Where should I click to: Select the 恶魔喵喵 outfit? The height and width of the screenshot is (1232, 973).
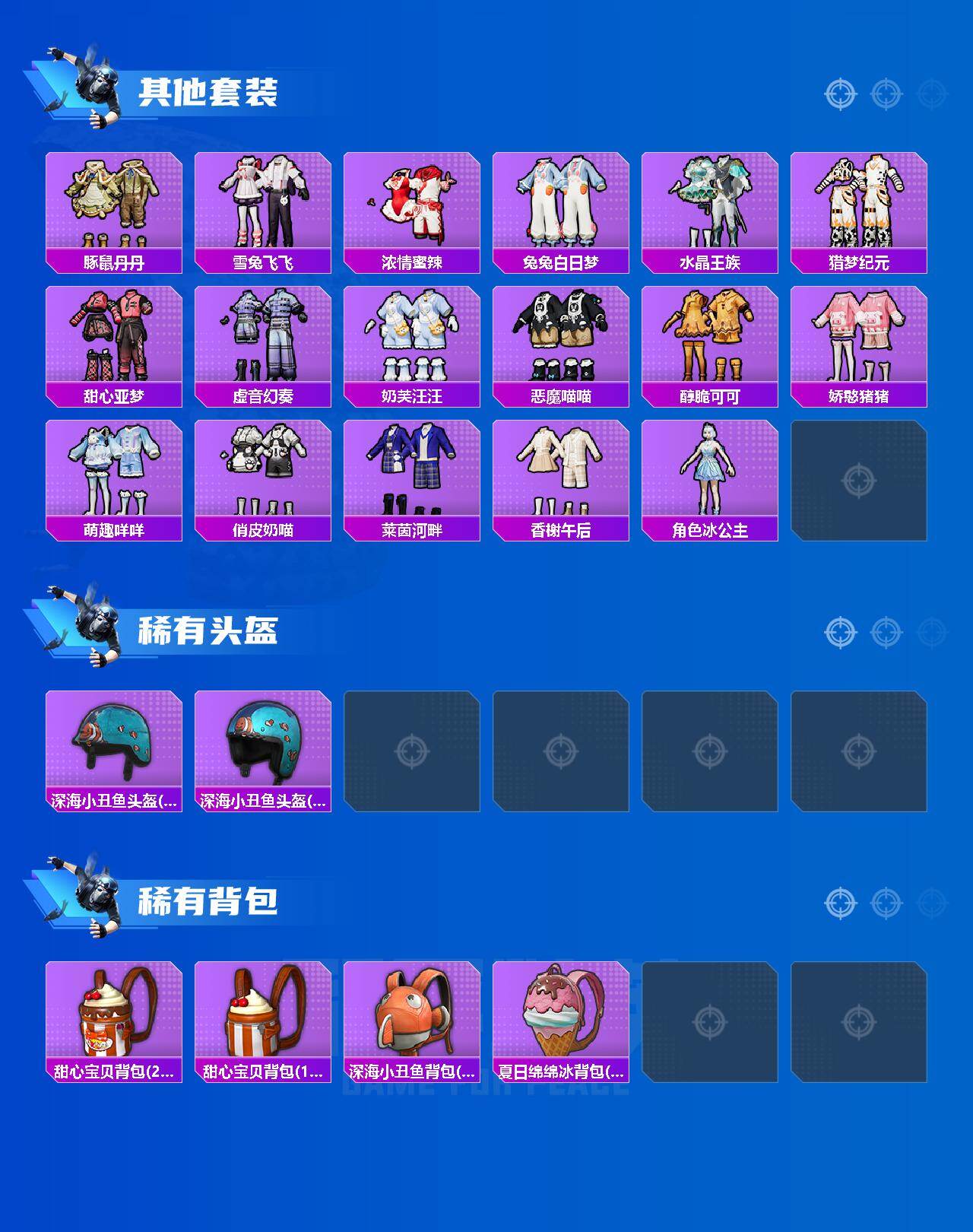(561, 338)
